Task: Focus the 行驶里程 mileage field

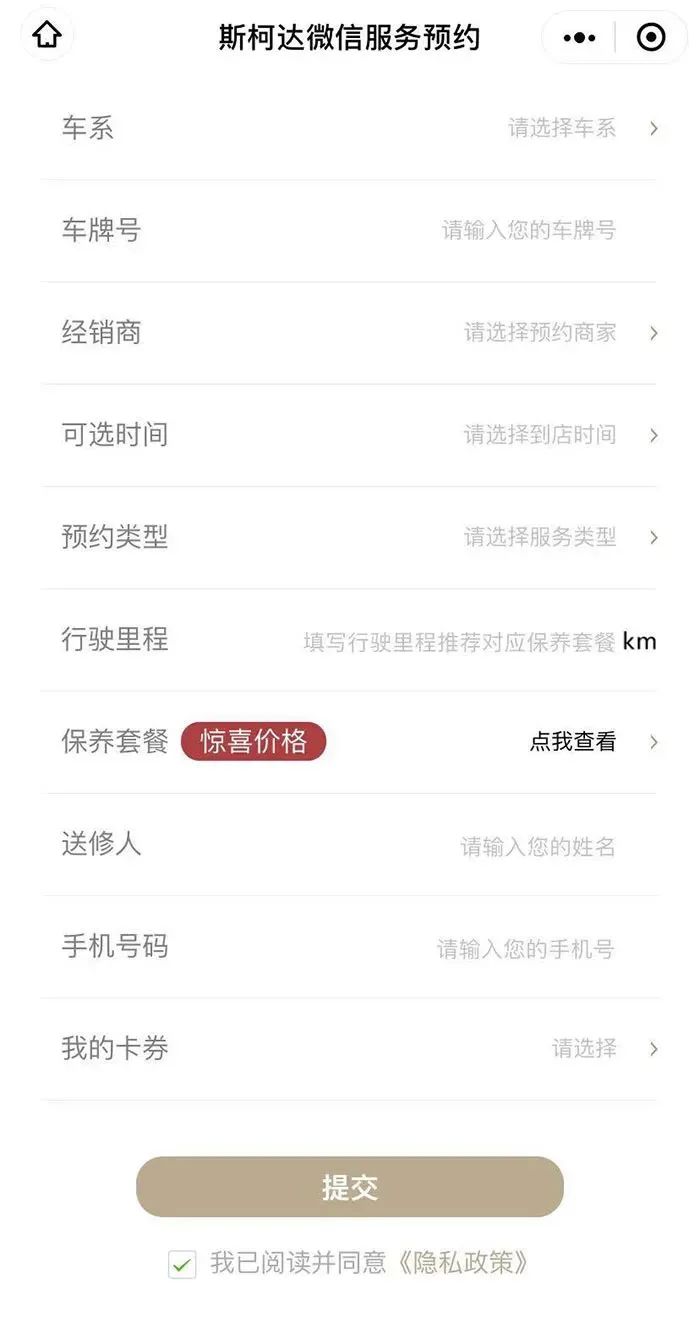Action: pyautogui.click(x=459, y=642)
